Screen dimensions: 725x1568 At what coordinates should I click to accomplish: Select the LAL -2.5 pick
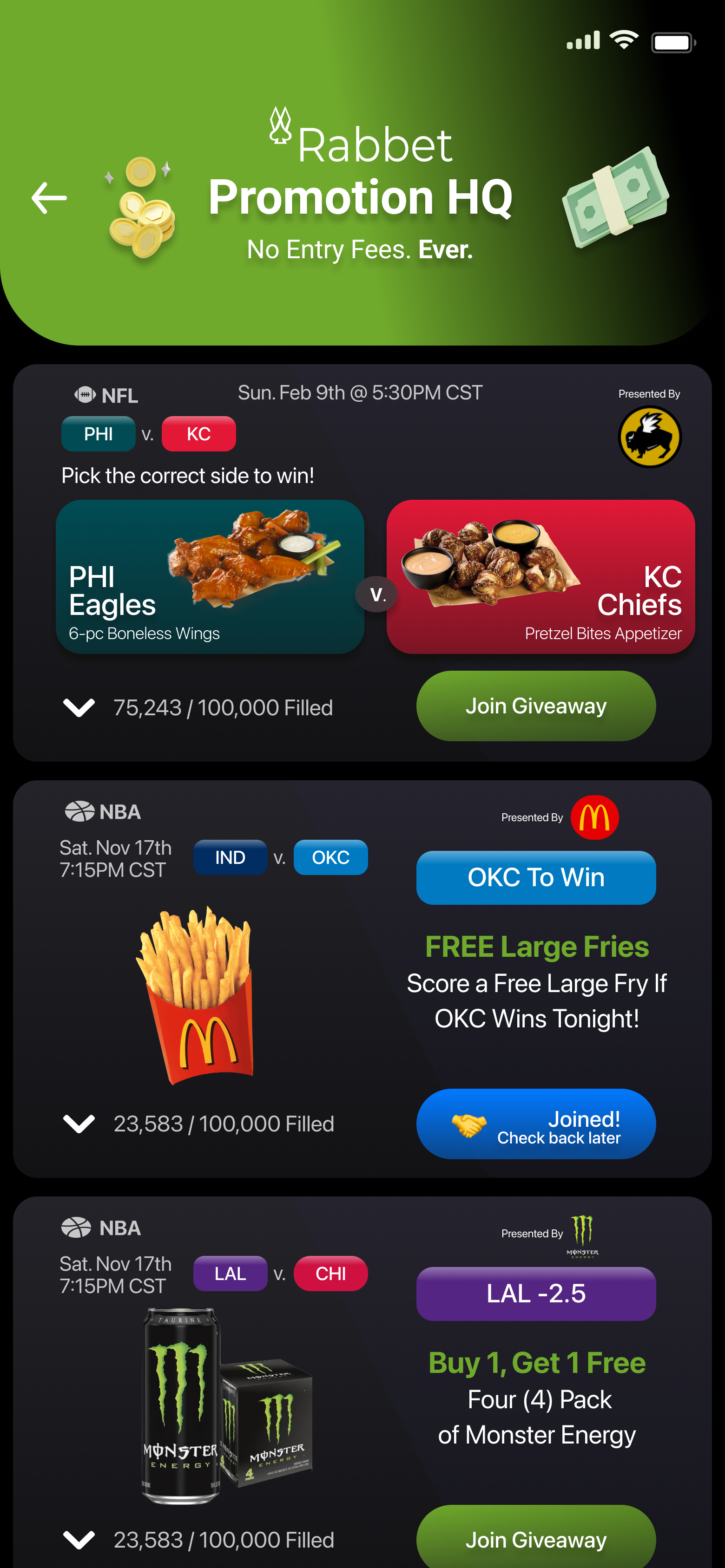(535, 1294)
